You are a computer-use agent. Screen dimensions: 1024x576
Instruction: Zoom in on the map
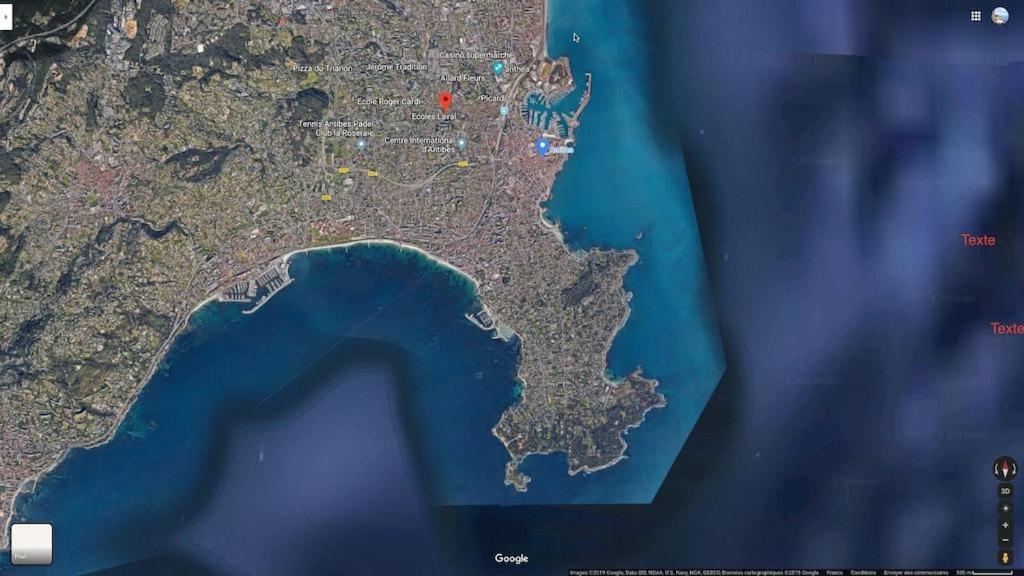pyautogui.click(x=1005, y=525)
